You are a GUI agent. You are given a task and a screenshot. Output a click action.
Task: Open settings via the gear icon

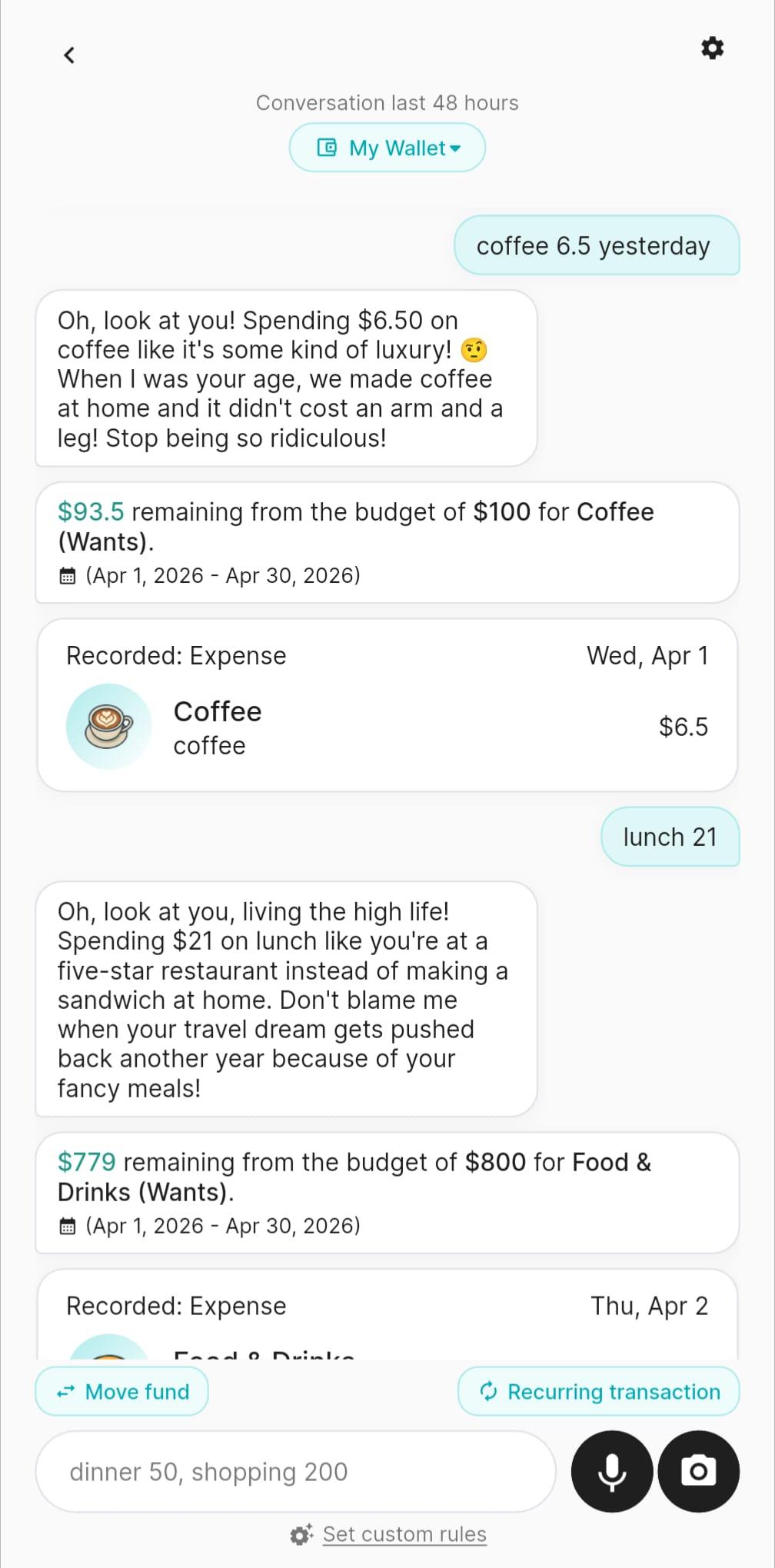(712, 48)
